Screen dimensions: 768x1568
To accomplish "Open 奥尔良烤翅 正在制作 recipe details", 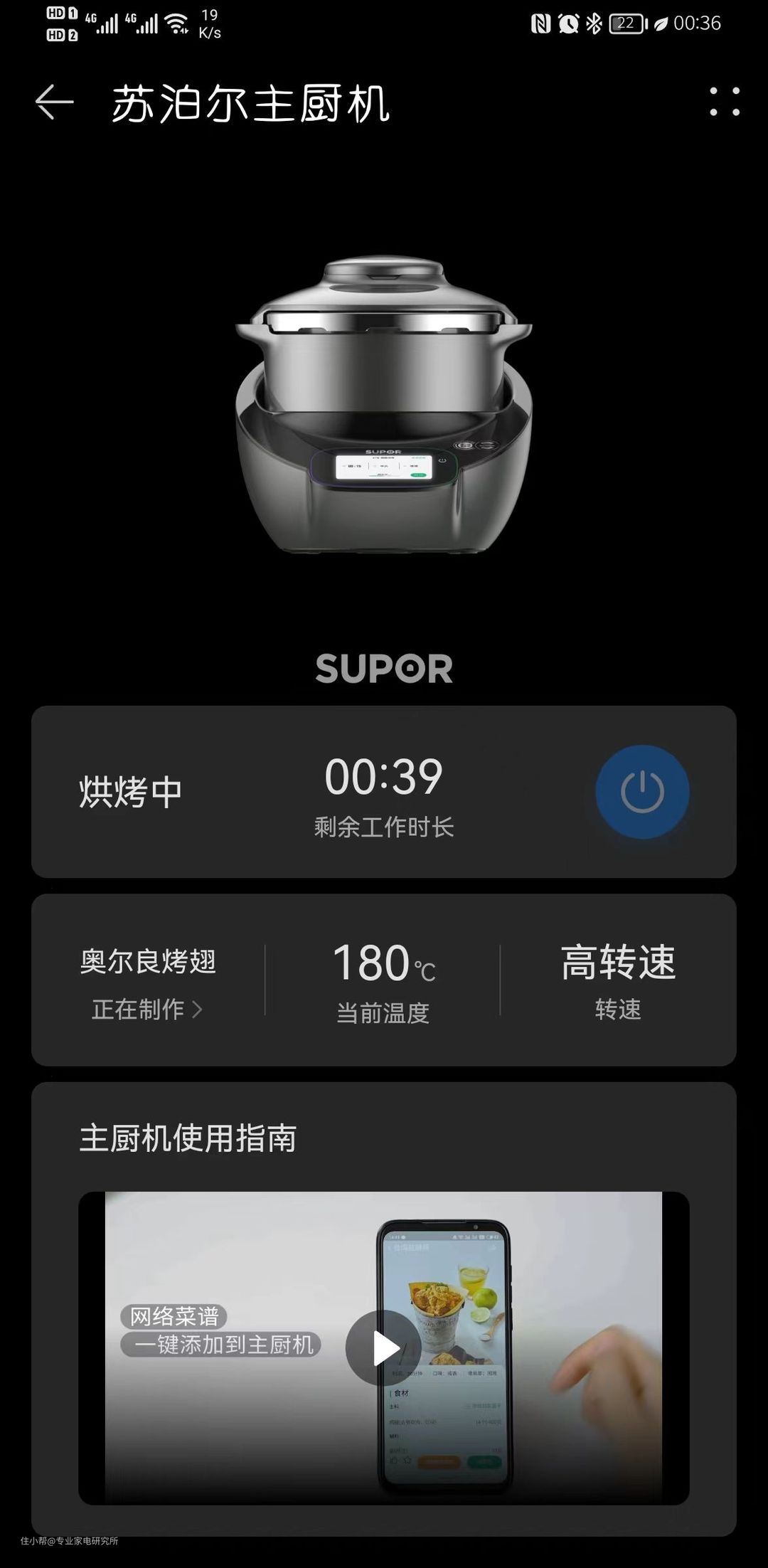I will [x=147, y=1008].
